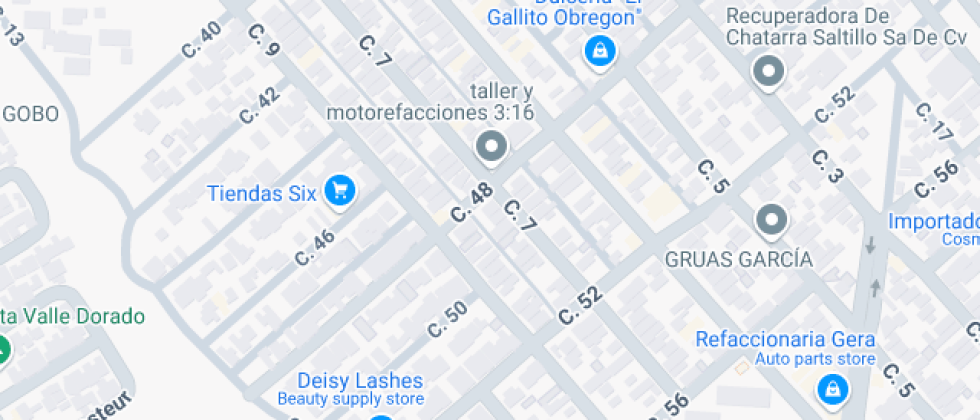Open Recuperadora De Chatarra Saltillo marker

click(768, 71)
